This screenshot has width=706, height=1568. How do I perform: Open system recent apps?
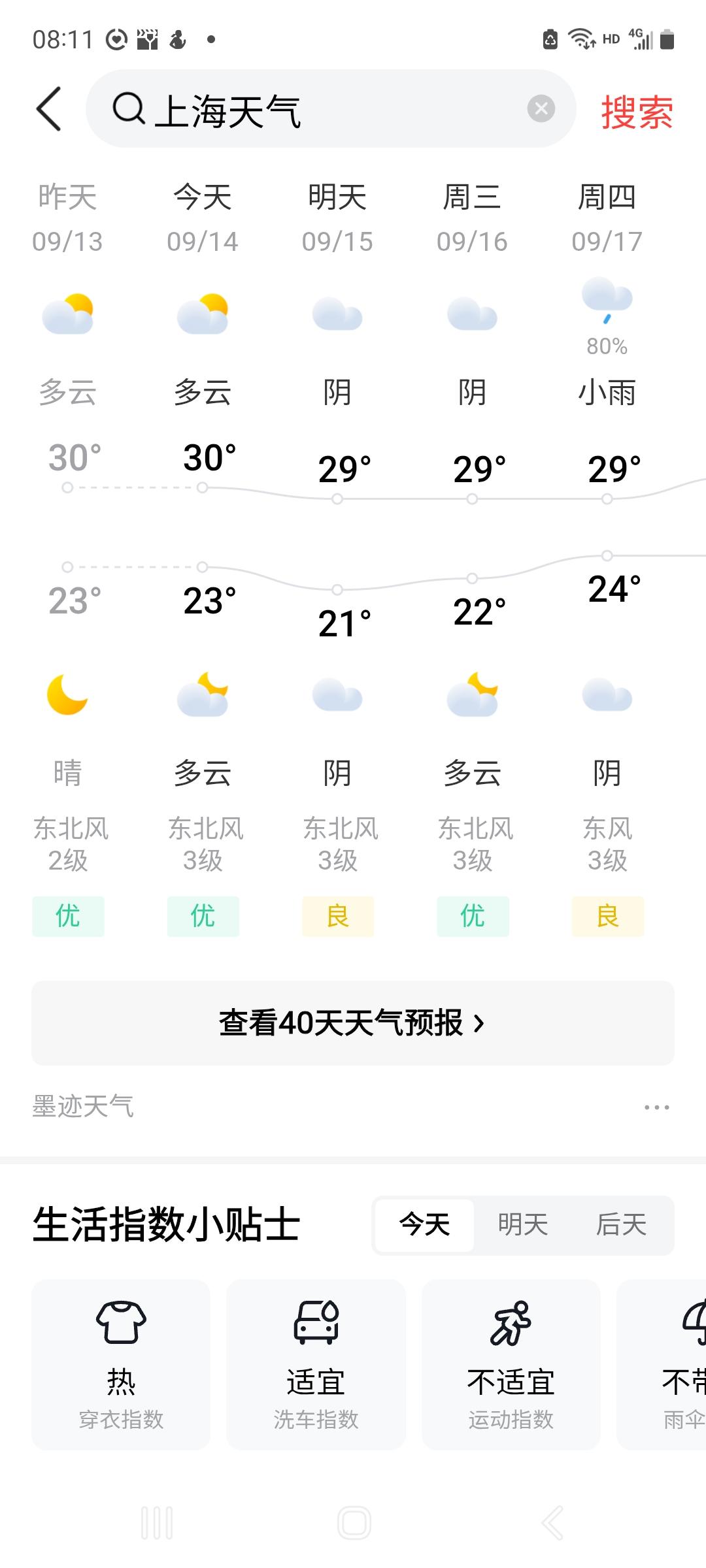[157, 1523]
